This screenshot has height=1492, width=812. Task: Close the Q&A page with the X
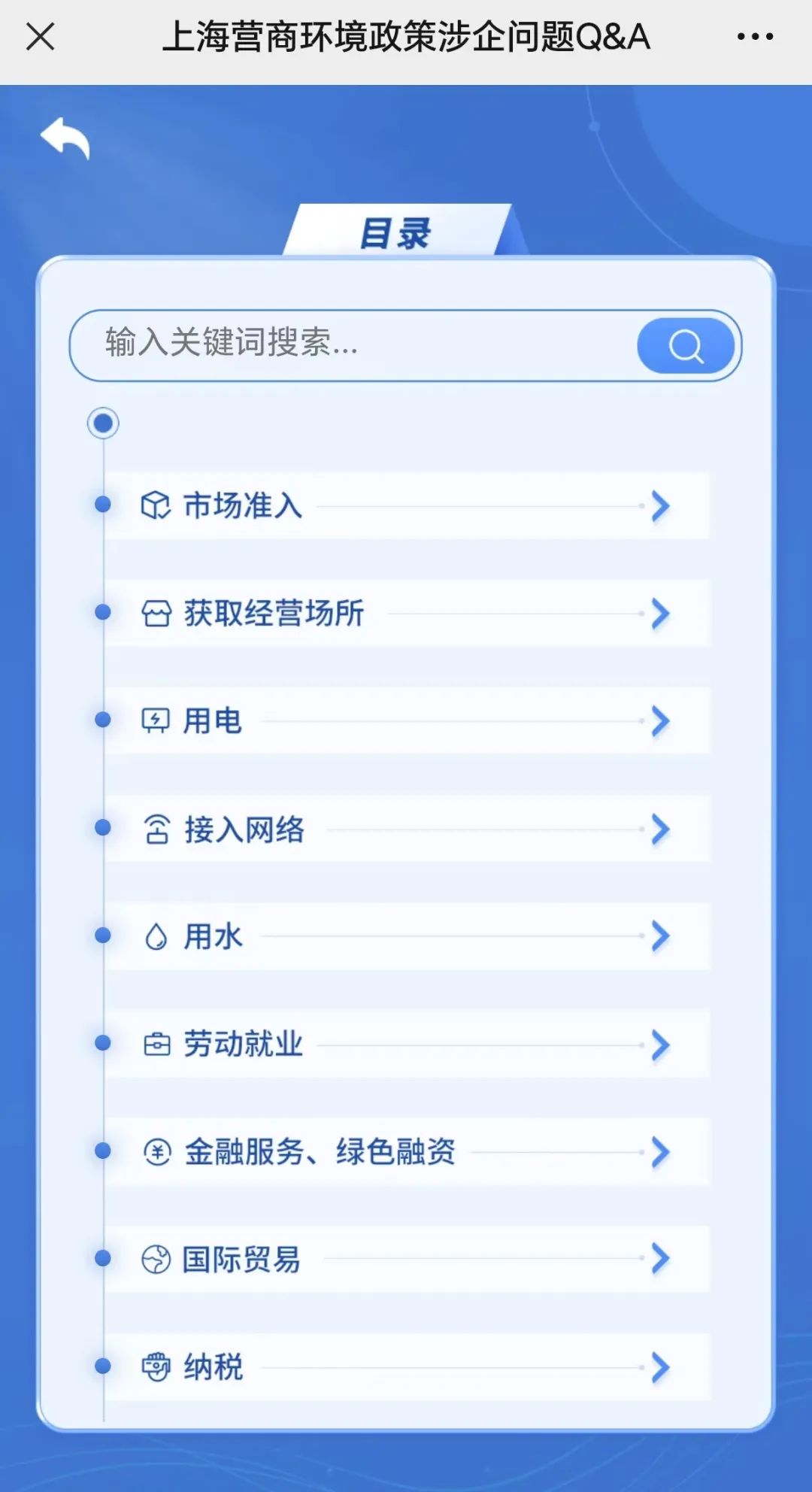click(x=41, y=36)
